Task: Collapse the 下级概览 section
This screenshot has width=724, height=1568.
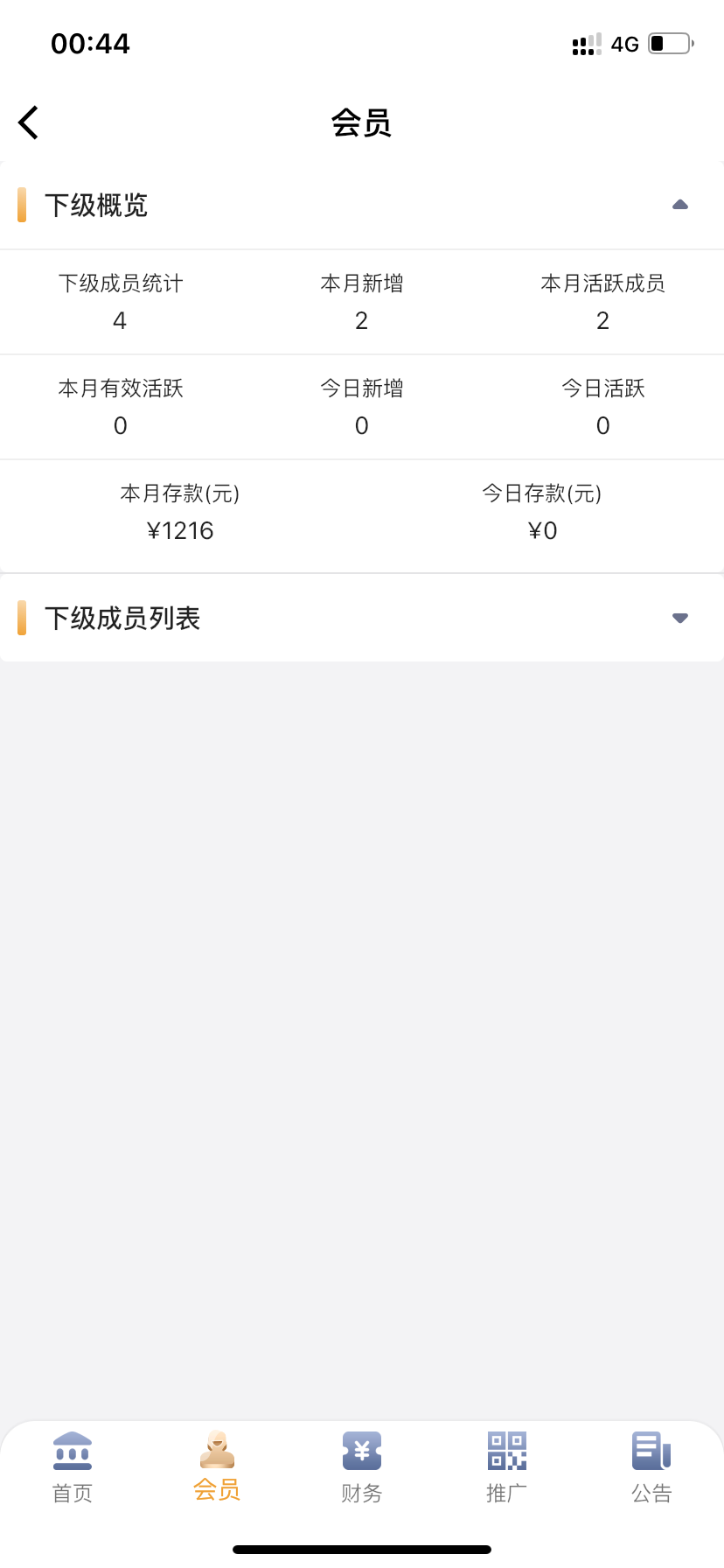Action: pos(679,205)
